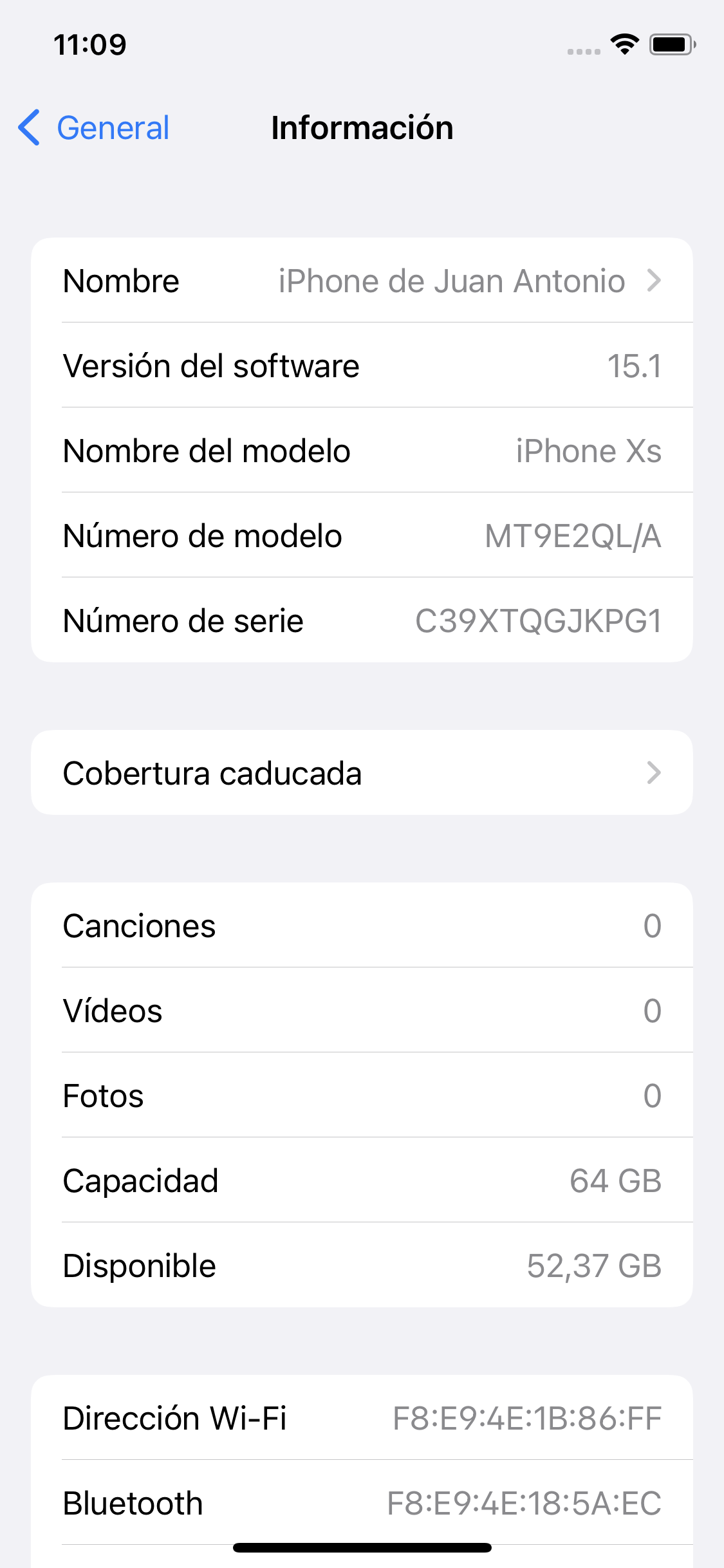This screenshot has width=724, height=1568.
Task: Open the Nombre row to rename device
Action: 362,281
